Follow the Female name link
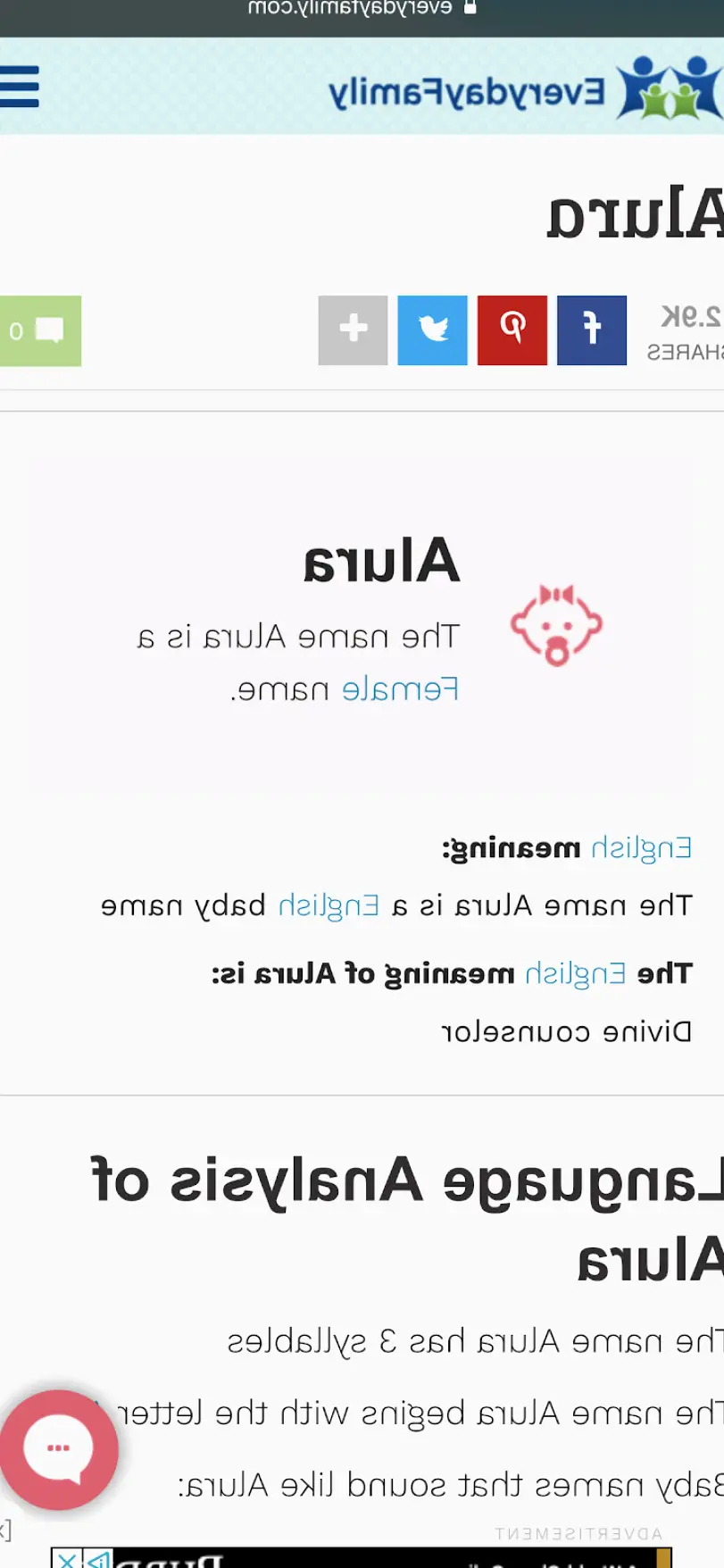 click(x=400, y=689)
